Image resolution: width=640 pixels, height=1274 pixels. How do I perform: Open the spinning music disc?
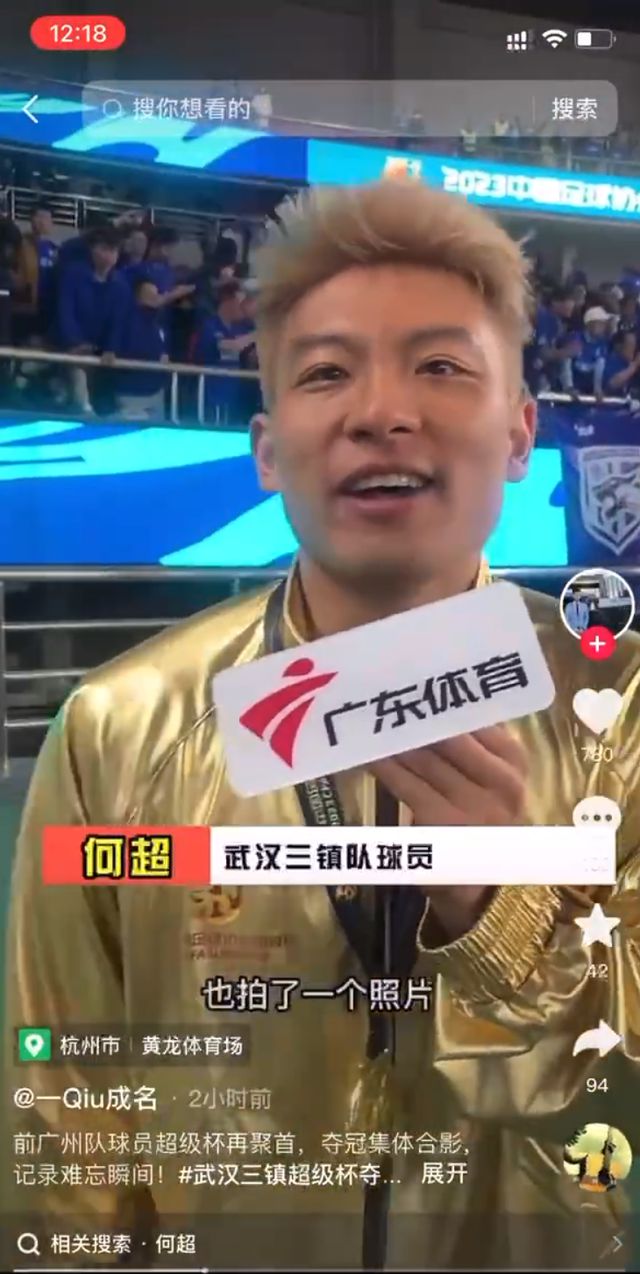click(597, 1157)
